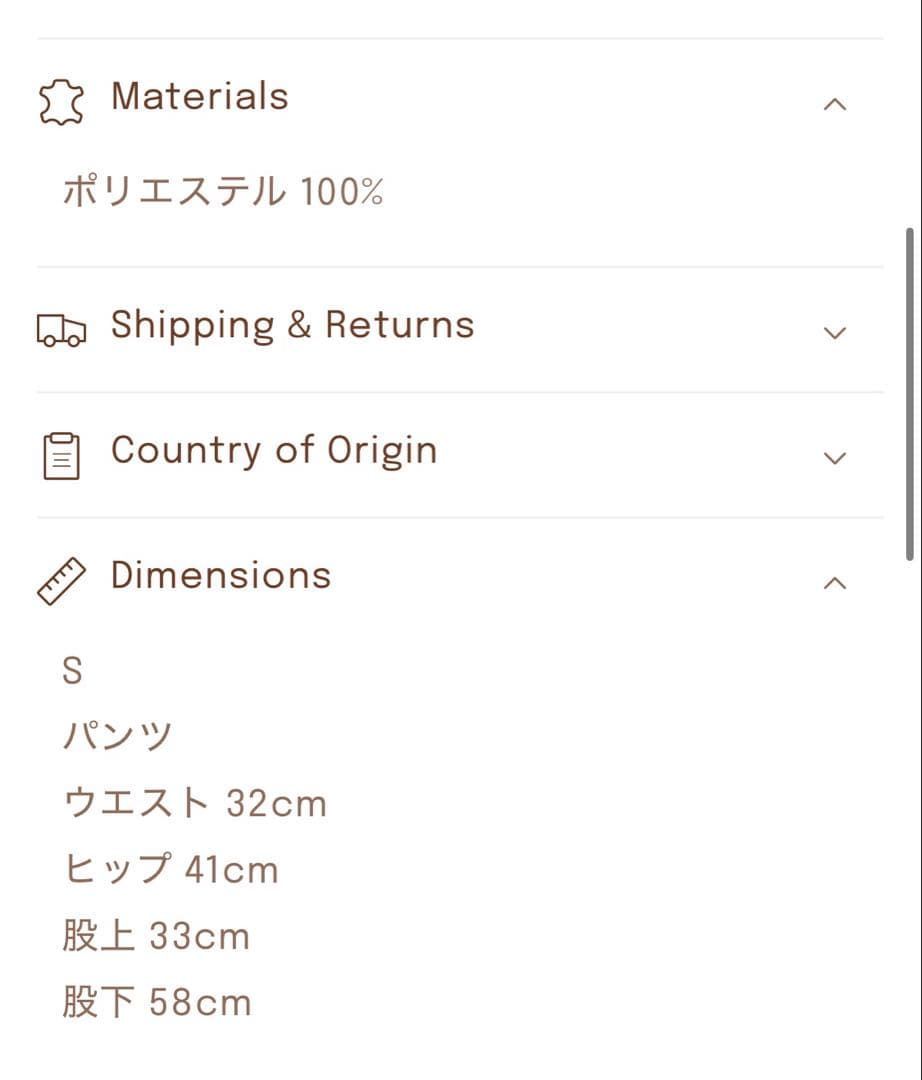
Task: Click the clipboard icon beside Country of Origin
Action: (x=60, y=454)
